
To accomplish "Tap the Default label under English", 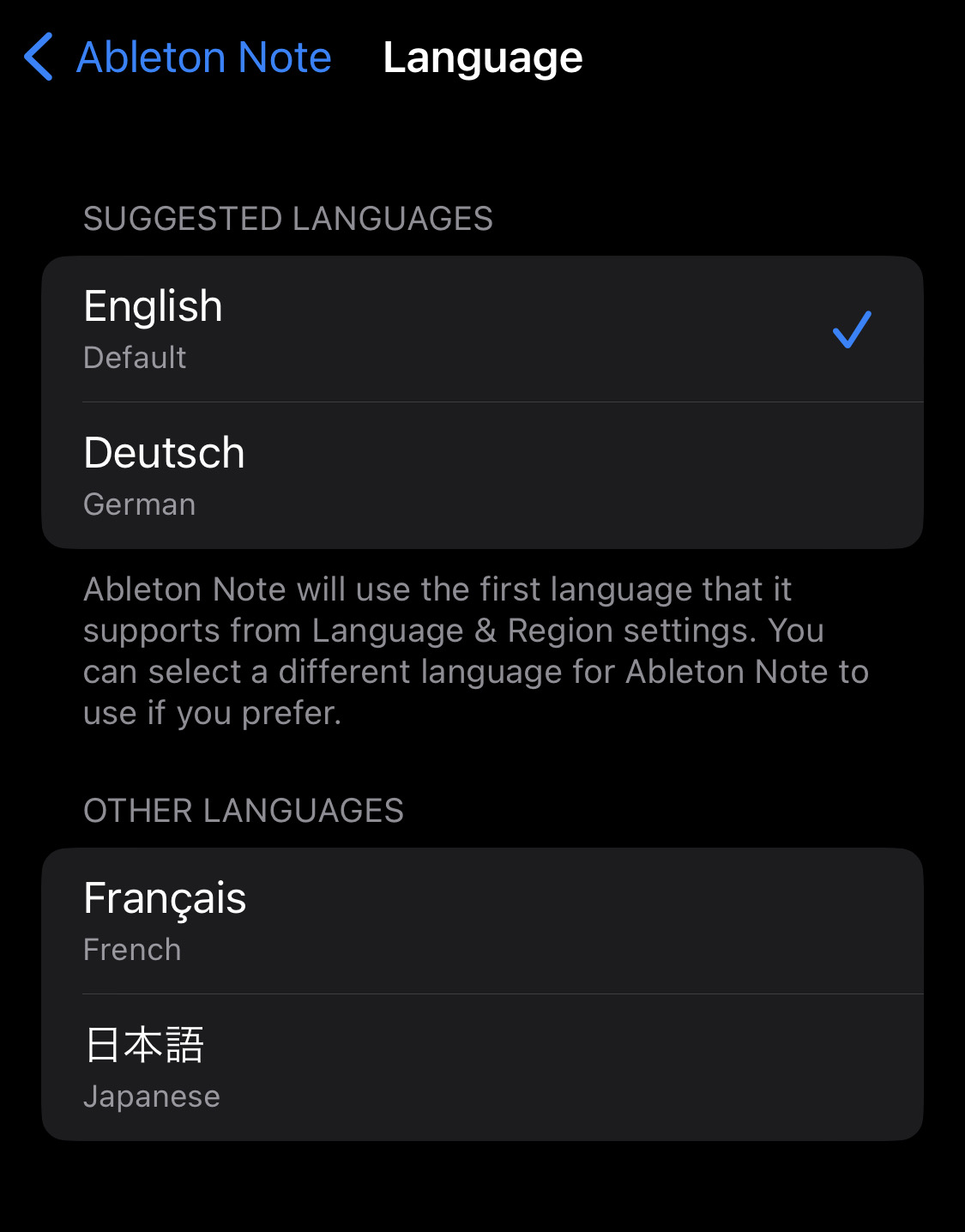I will pyautogui.click(x=134, y=358).
